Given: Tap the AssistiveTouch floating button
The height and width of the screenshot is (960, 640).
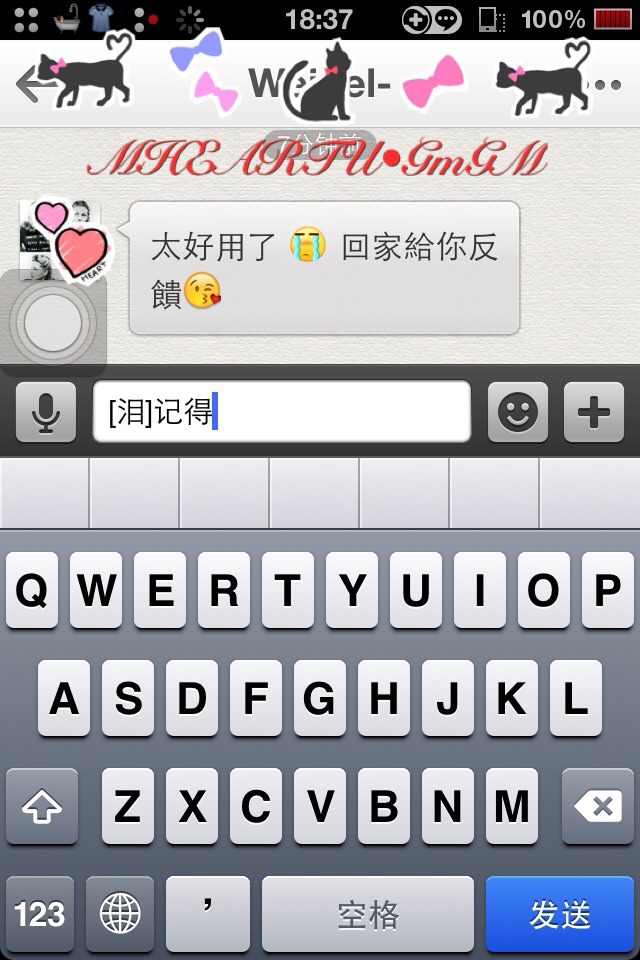Looking at the screenshot, I should coord(53,324).
